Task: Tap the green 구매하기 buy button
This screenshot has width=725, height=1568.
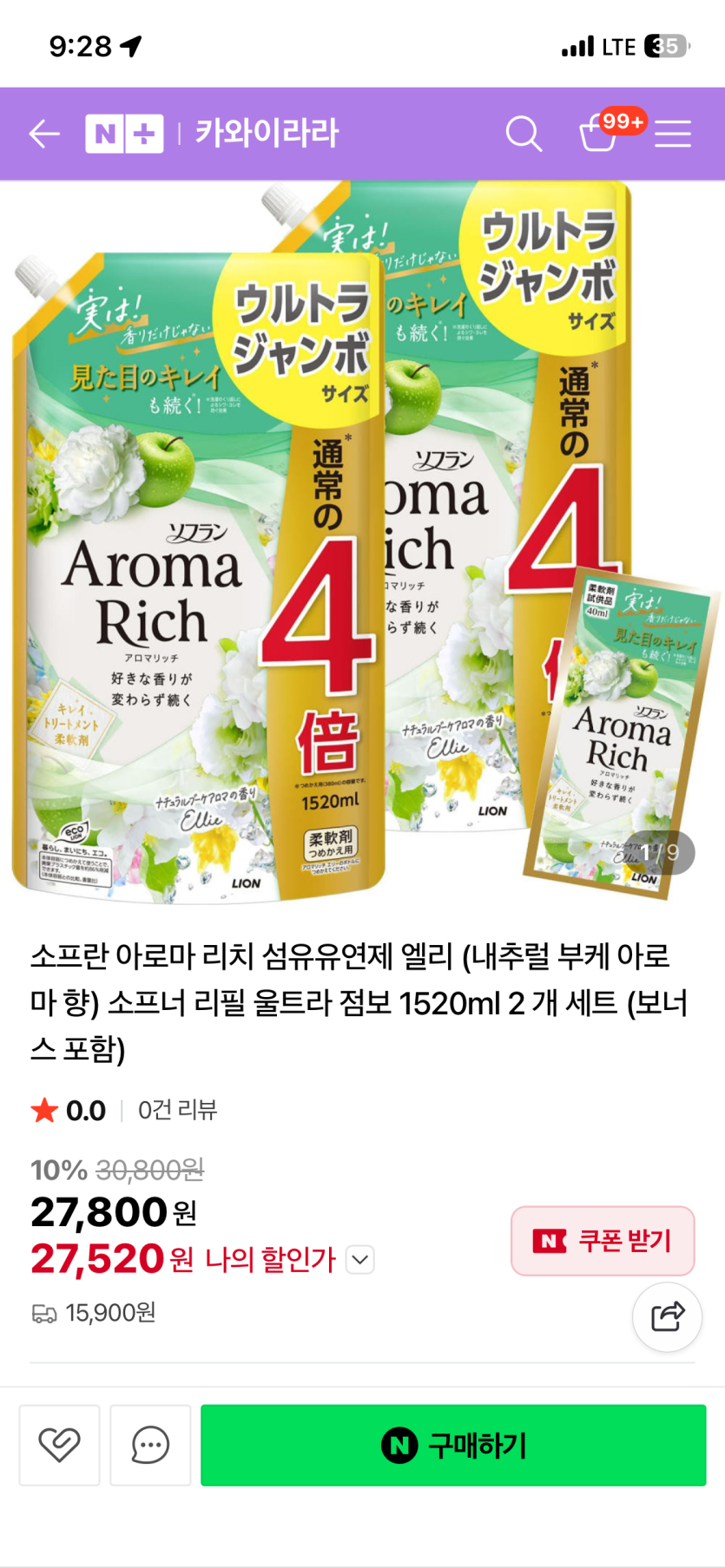Action: pos(453,1445)
